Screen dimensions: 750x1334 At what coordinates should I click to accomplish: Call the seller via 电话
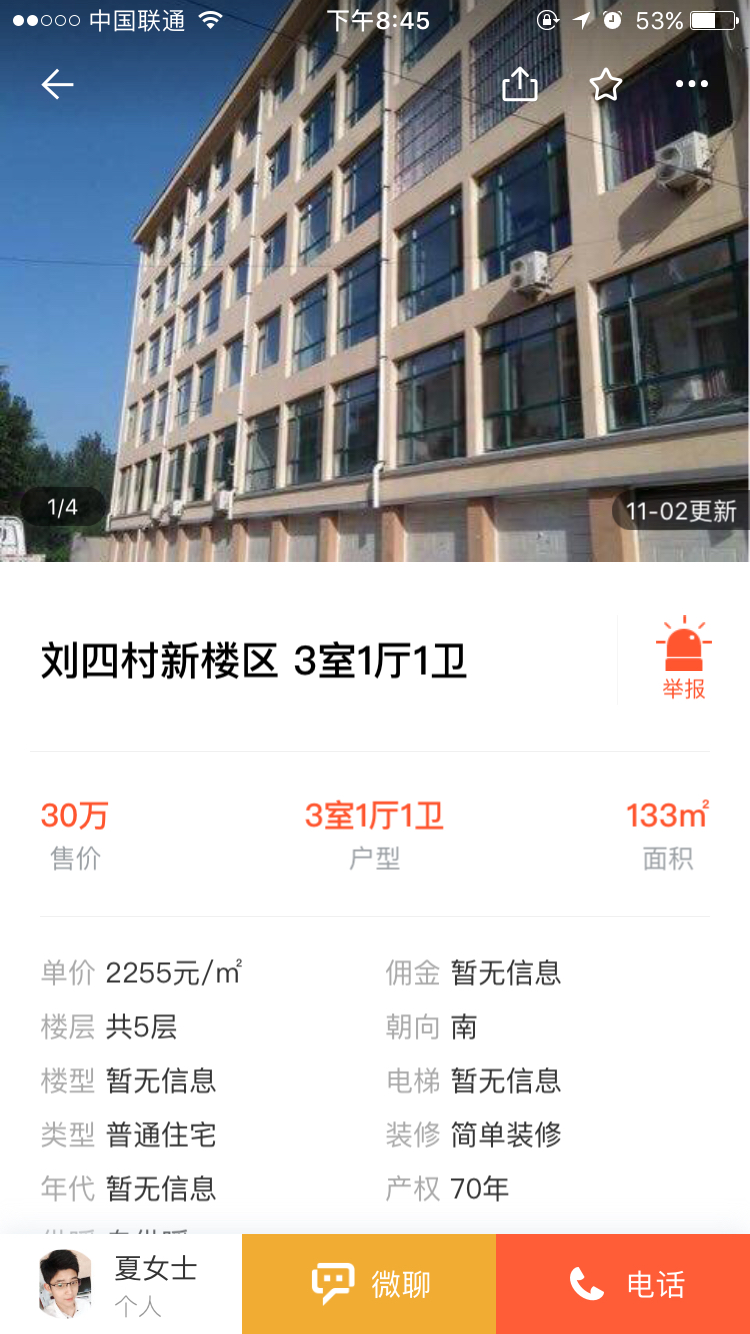click(623, 1284)
